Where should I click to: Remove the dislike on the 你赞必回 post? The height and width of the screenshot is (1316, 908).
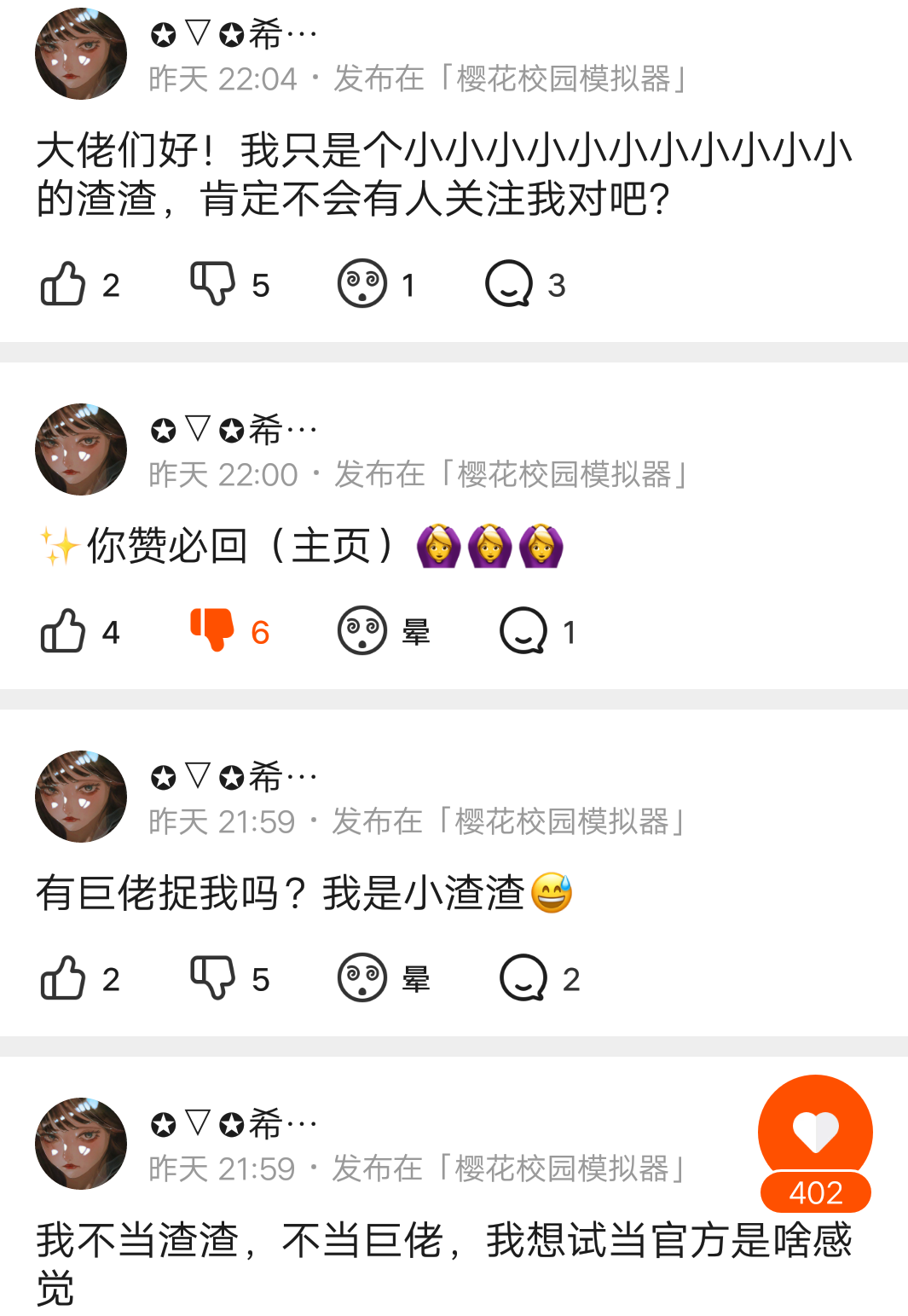click(x=212, y=631)
